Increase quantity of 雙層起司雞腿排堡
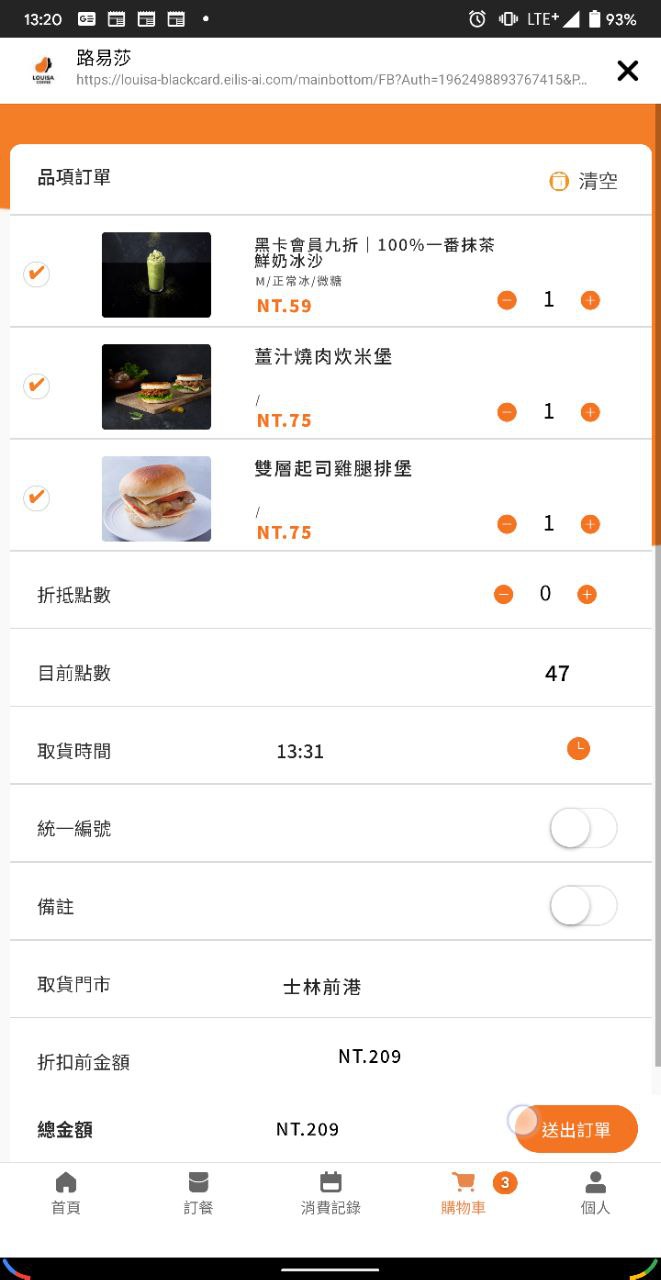This screenshot has width=661, height=1280. (x=590, y=524)
